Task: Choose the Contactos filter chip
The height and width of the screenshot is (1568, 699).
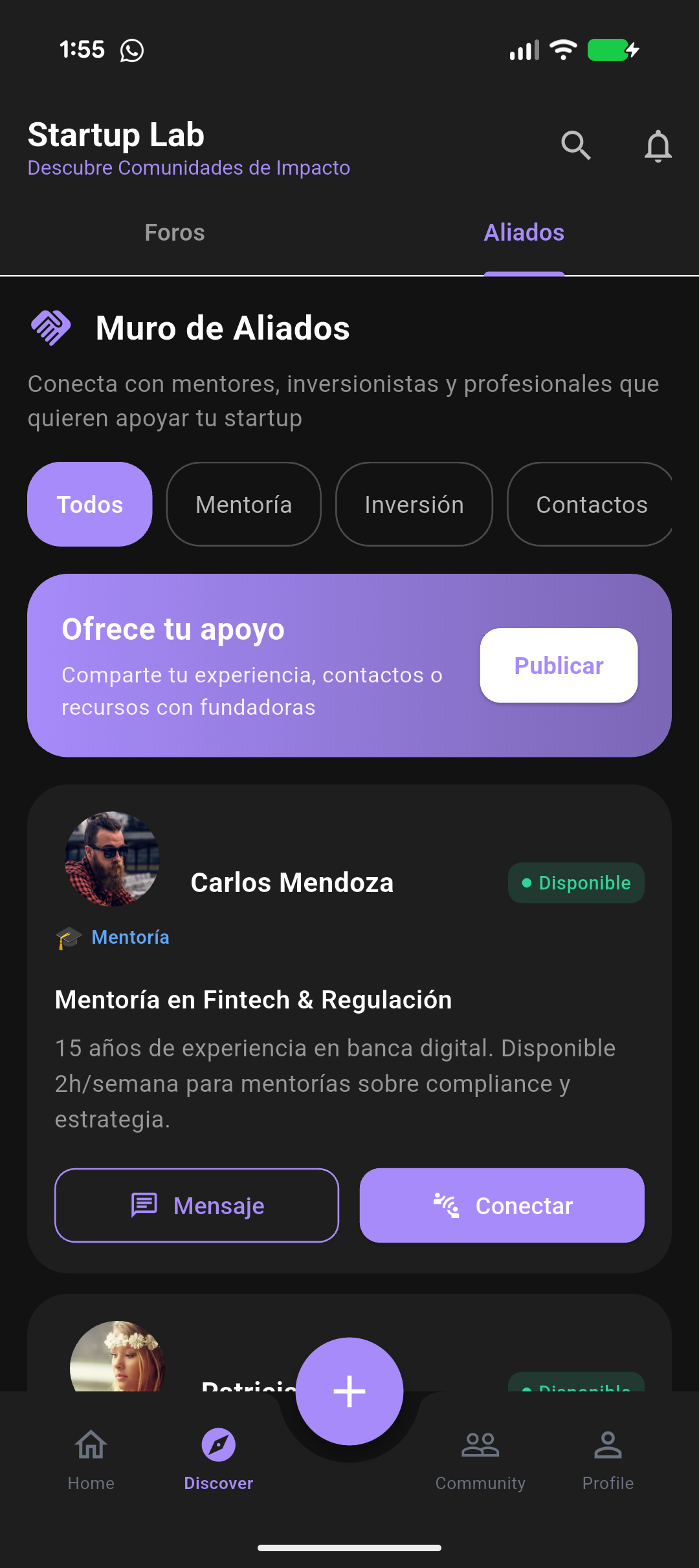Action: [591, 505]
